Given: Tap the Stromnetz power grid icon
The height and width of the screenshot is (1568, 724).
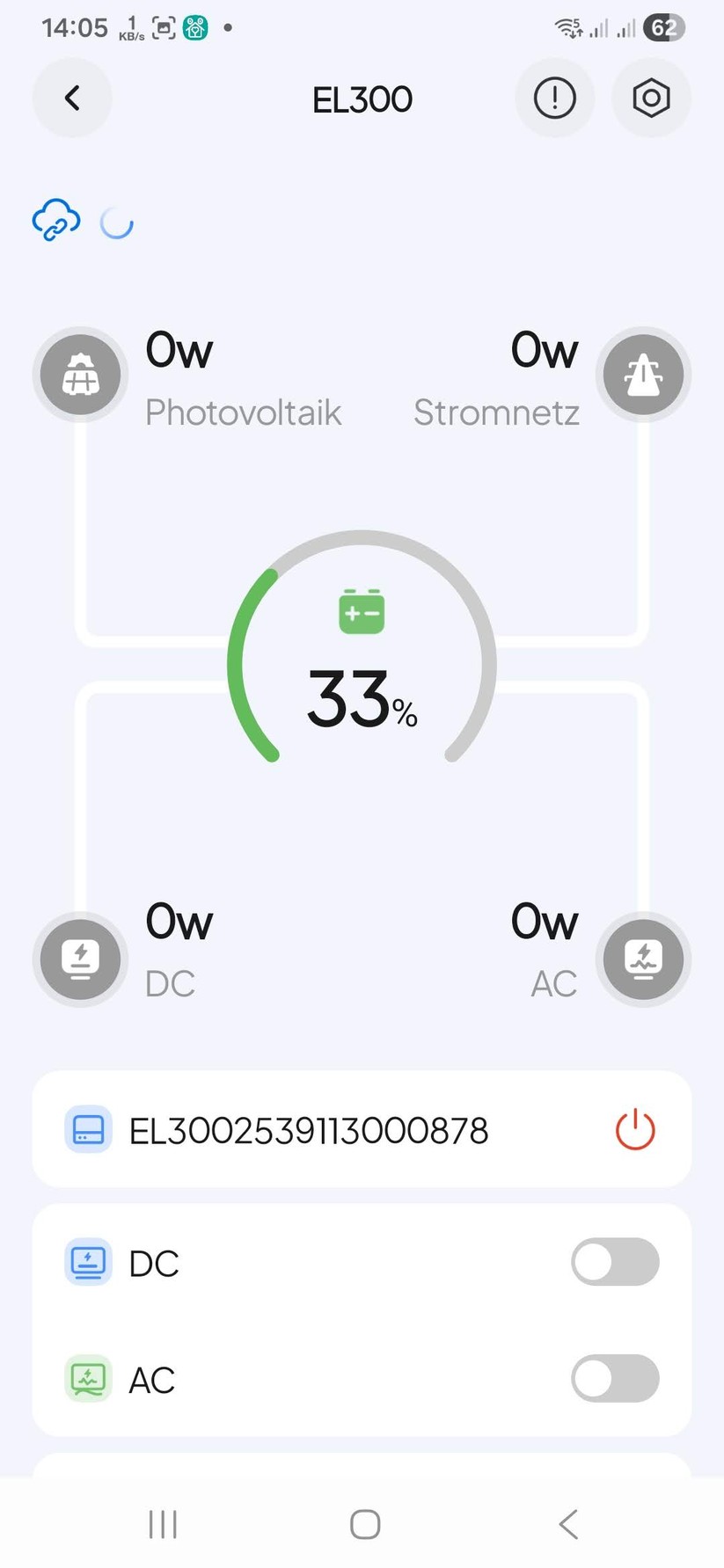Looking at the screenshot, I should pyautogui.click(x=643, y=375).
